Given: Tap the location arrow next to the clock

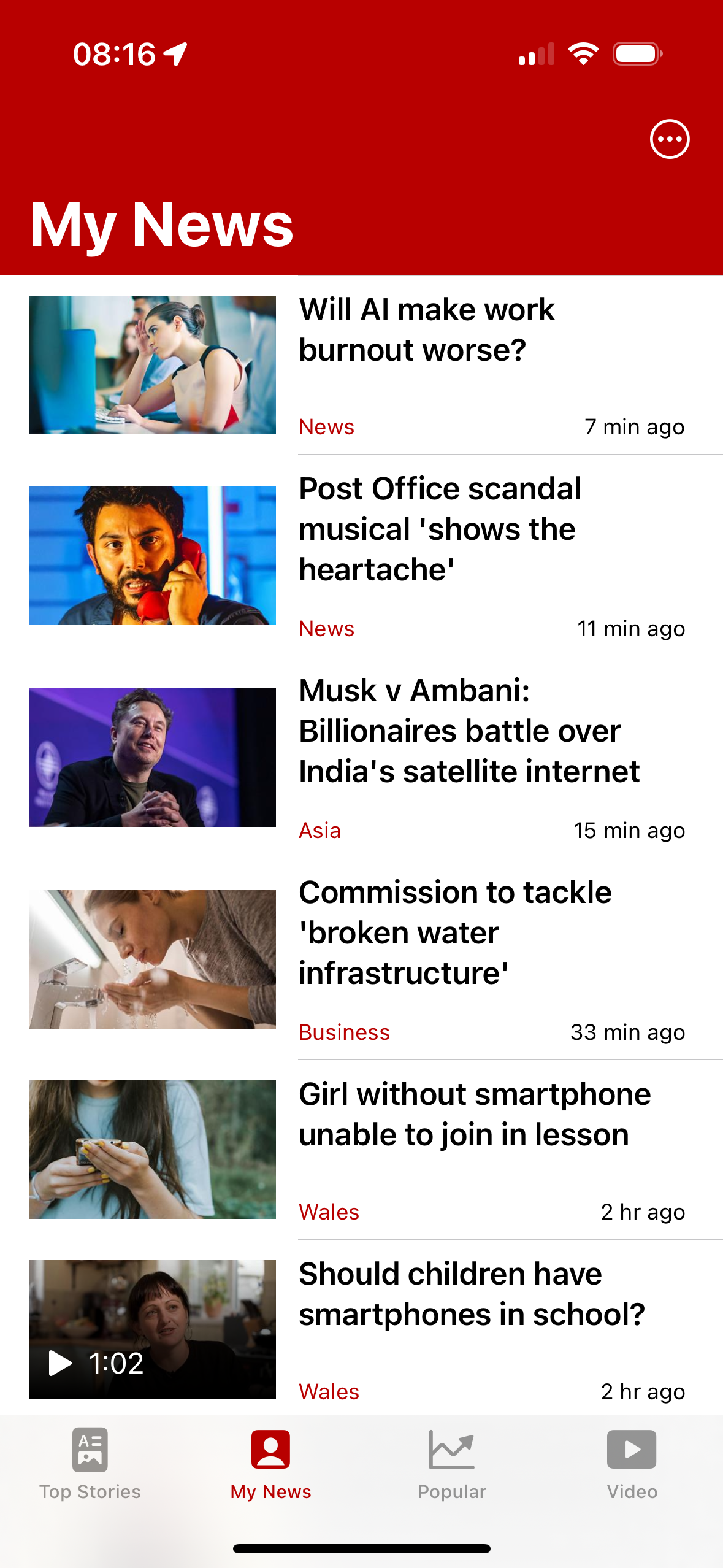Looking at the screenshot, I should click(x=174, y=54).
